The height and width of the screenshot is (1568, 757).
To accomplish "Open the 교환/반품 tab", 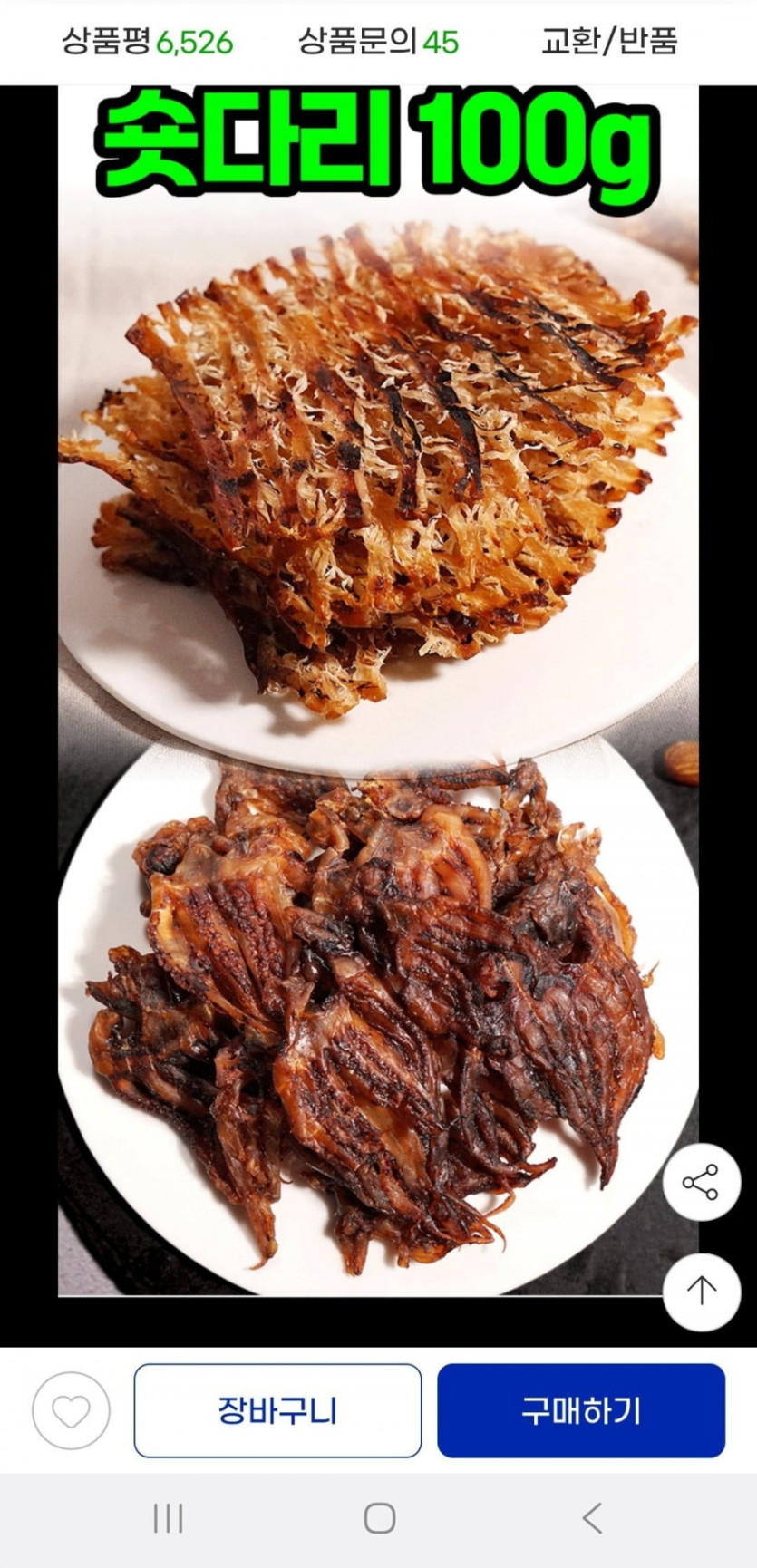I will tap(608, 42).
